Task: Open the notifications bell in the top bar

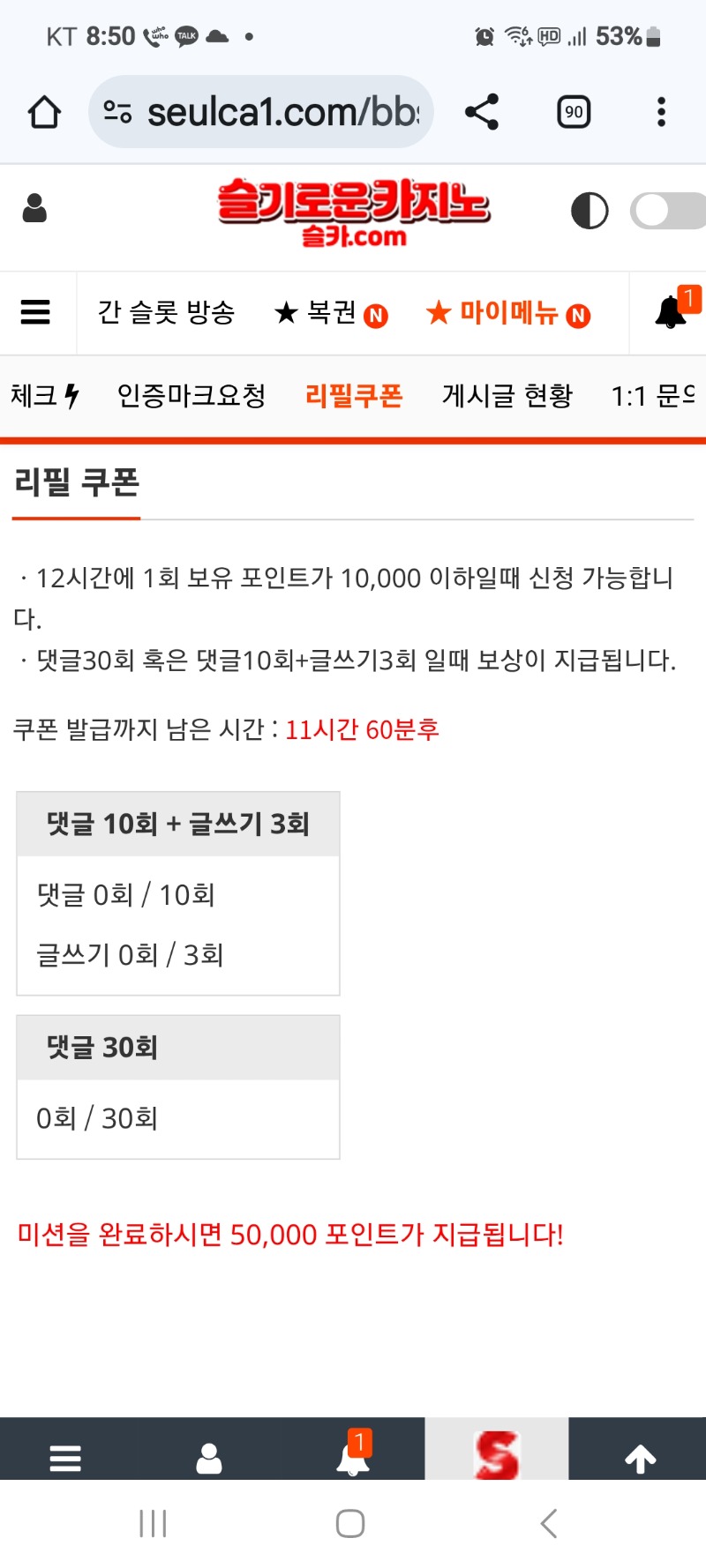Action: pos(672,311)
